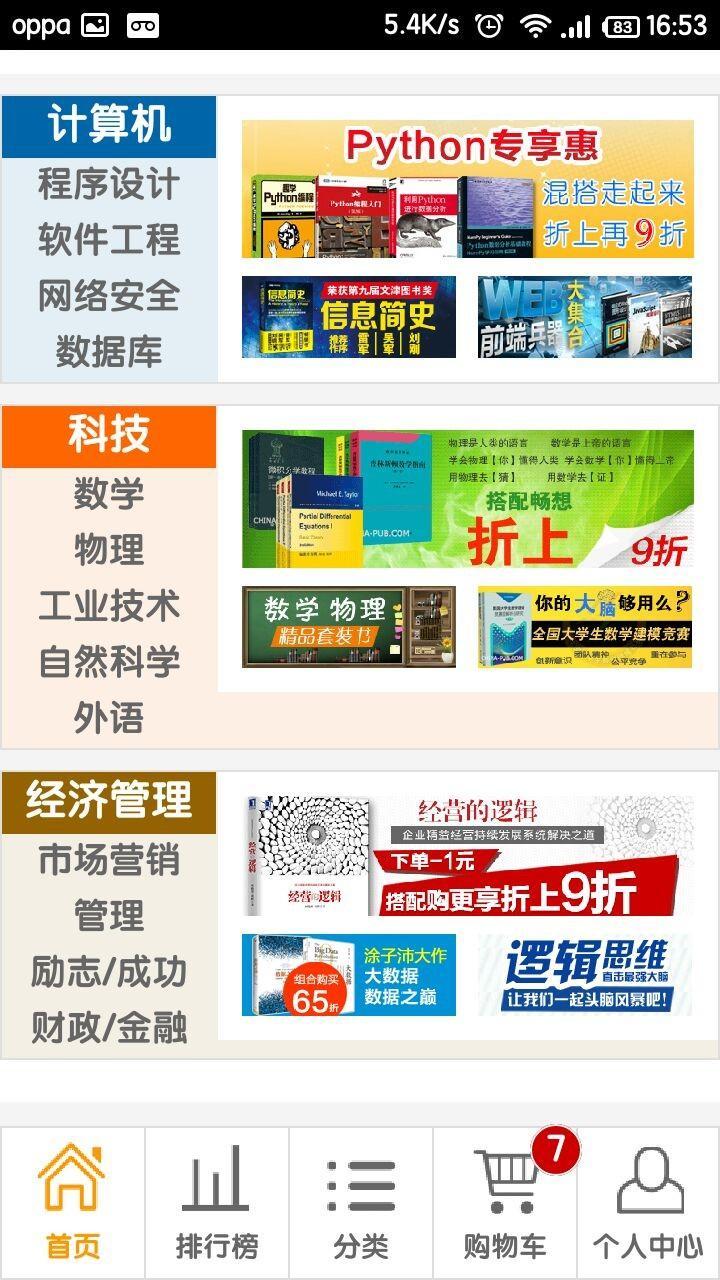Image resolution: width=720 pixels, height=1280 pixels.
Task: Select the 数据库 subcategory
Action: 108,352
